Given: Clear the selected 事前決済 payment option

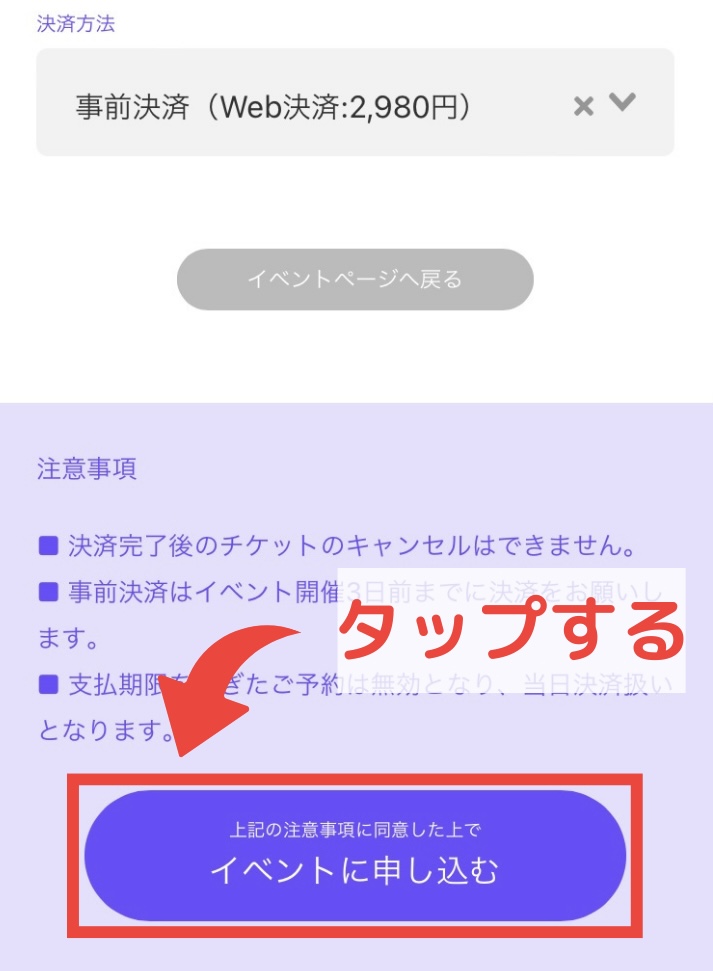Looking at the screenshot, I should tap(583, 105).
